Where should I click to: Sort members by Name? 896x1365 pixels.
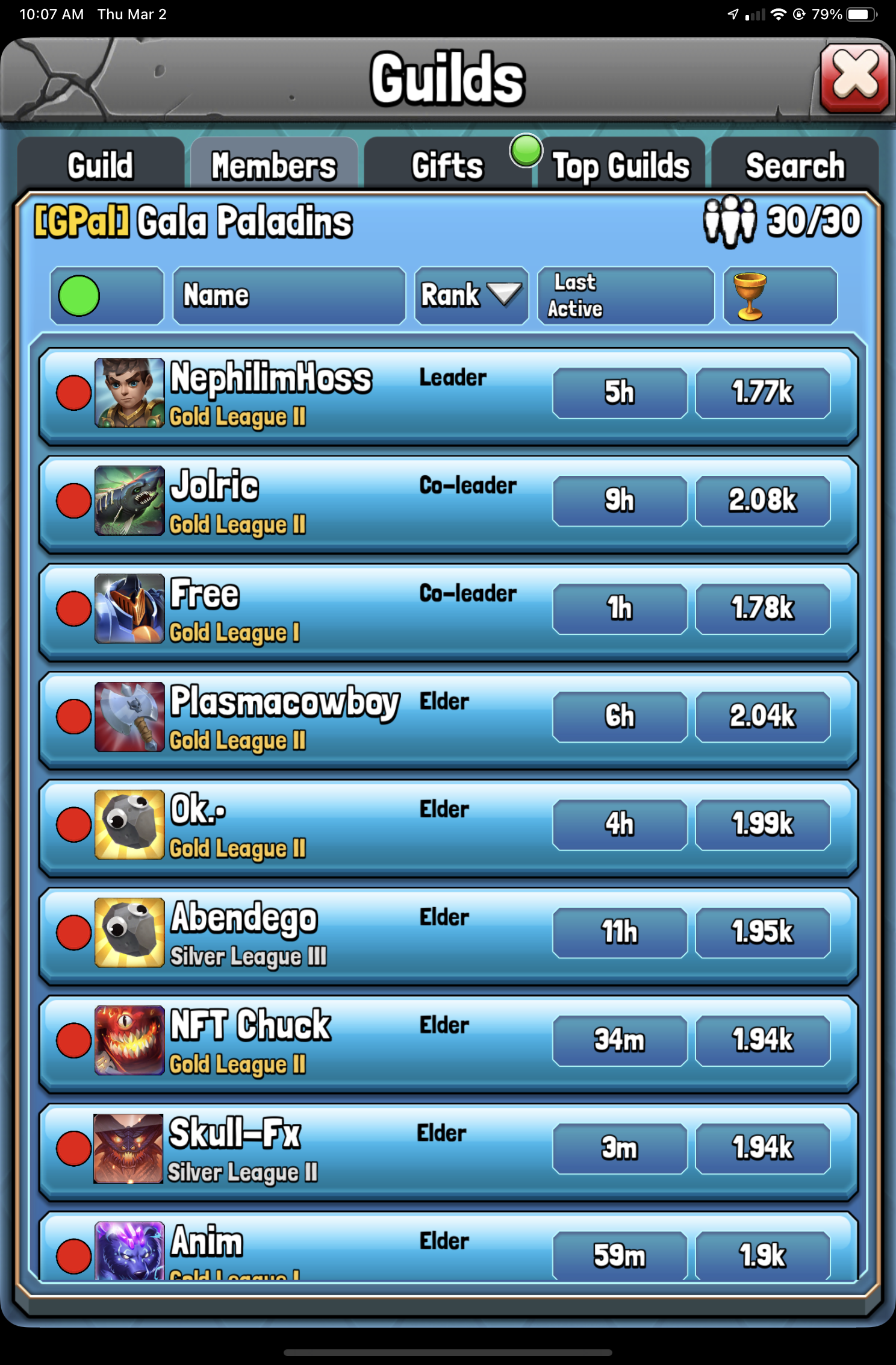(x=289, y=296)
